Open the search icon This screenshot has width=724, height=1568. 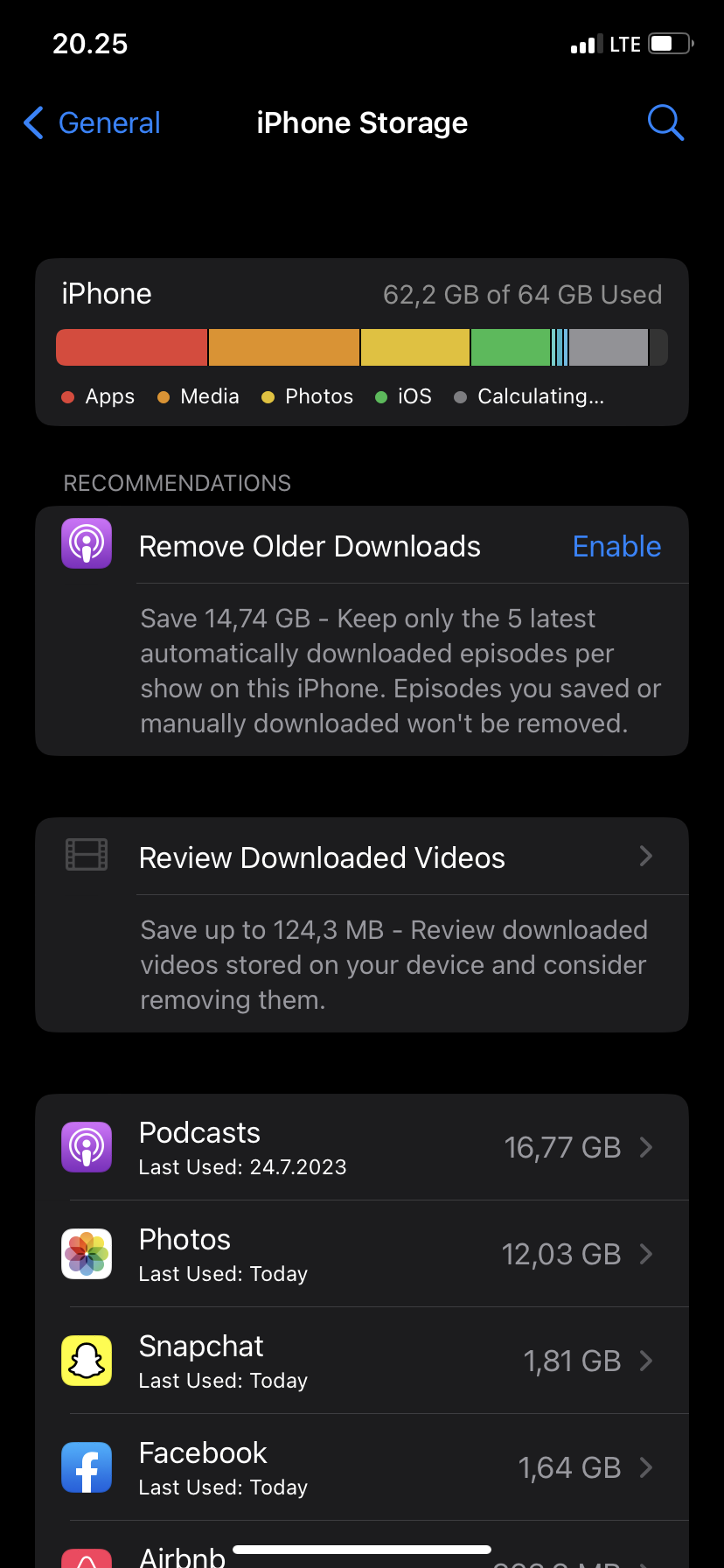[665, 123]
